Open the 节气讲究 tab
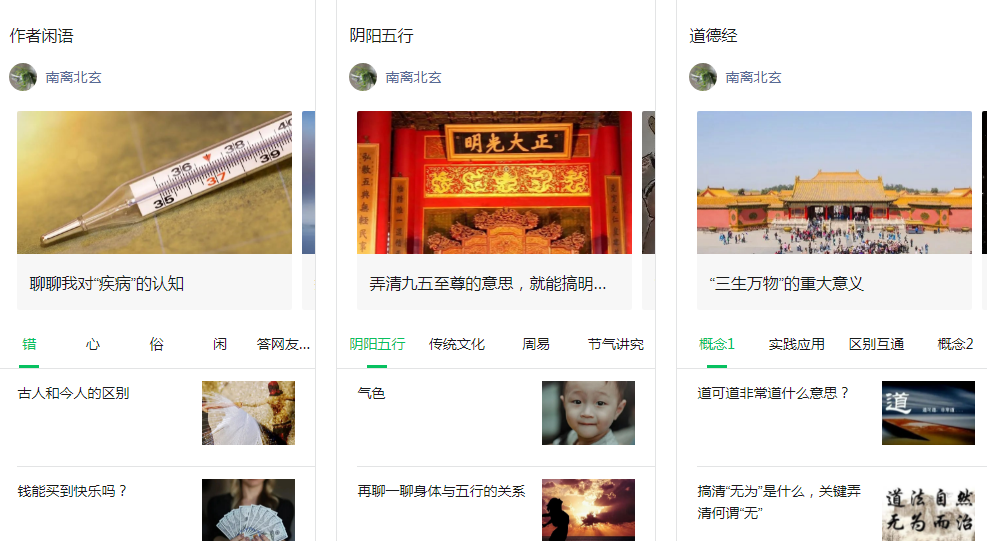Screen dimensions: 987x541 615,344
